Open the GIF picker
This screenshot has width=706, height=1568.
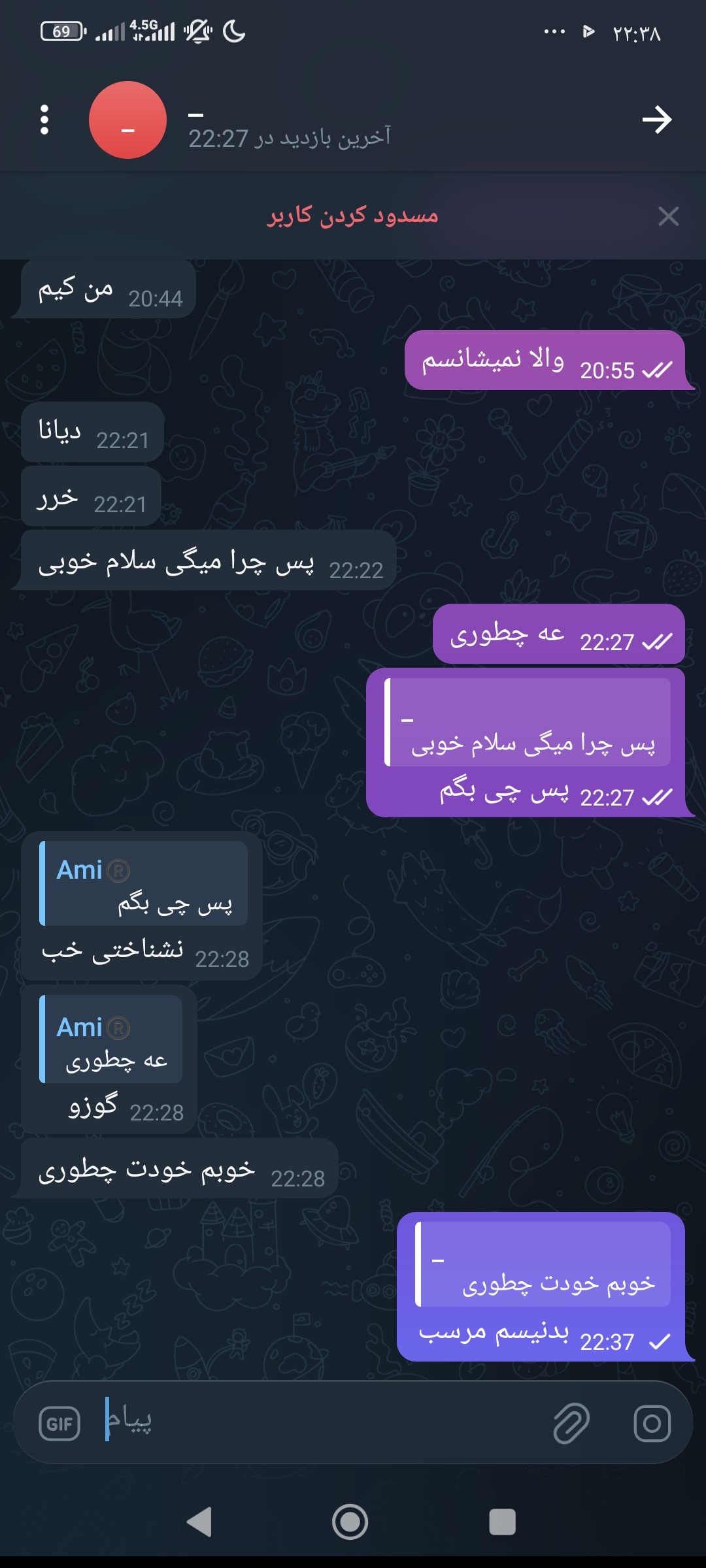[x=59, y=1424]
